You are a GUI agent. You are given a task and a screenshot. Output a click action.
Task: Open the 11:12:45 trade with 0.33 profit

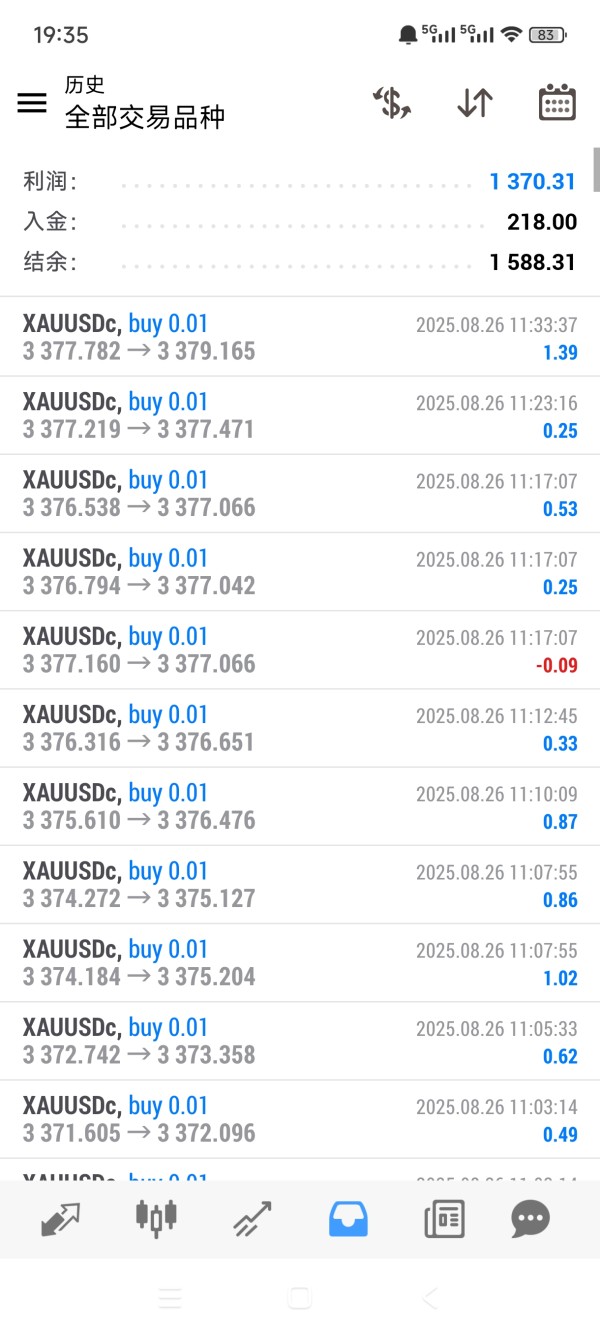300,728
